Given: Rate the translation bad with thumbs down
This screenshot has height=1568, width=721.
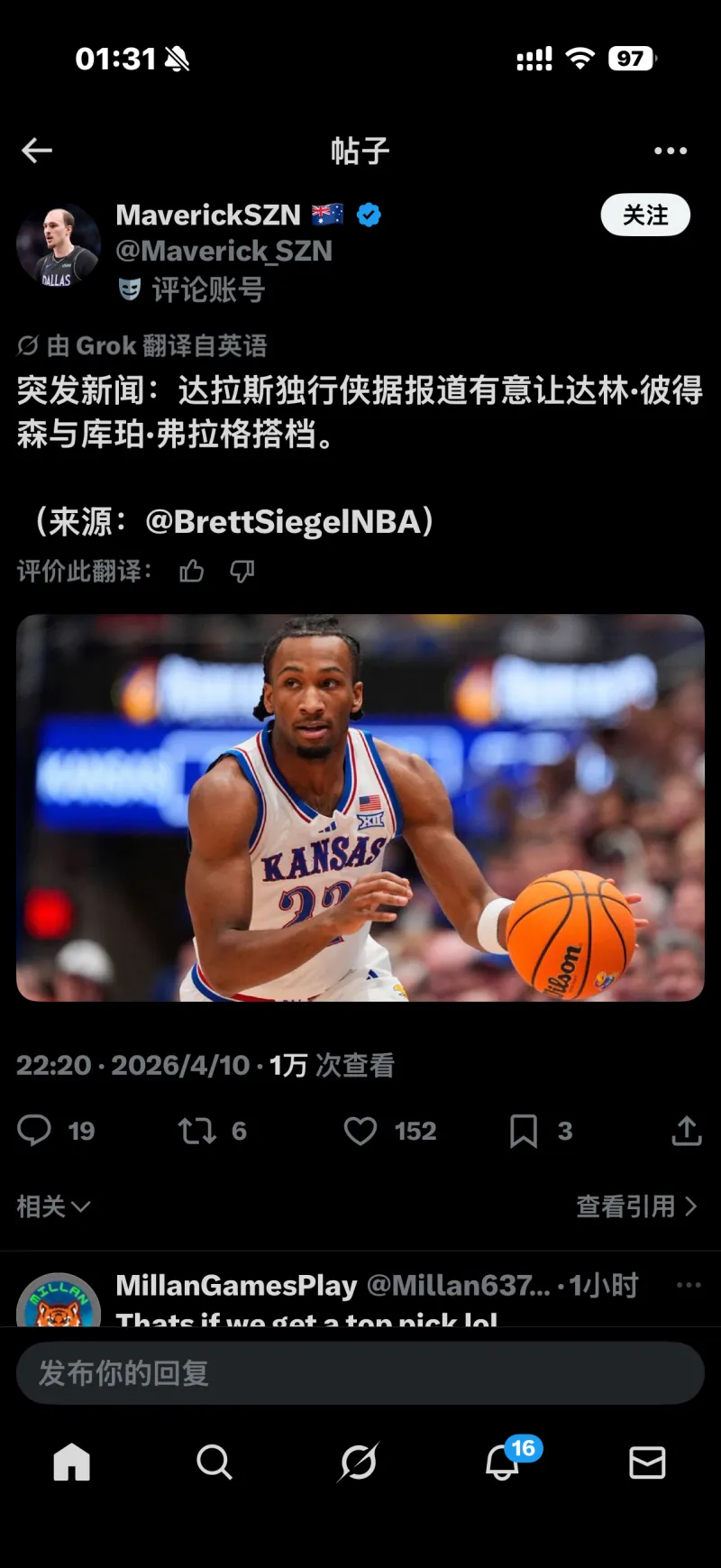Looking at the screenshot, I should (x=242, y=571).
